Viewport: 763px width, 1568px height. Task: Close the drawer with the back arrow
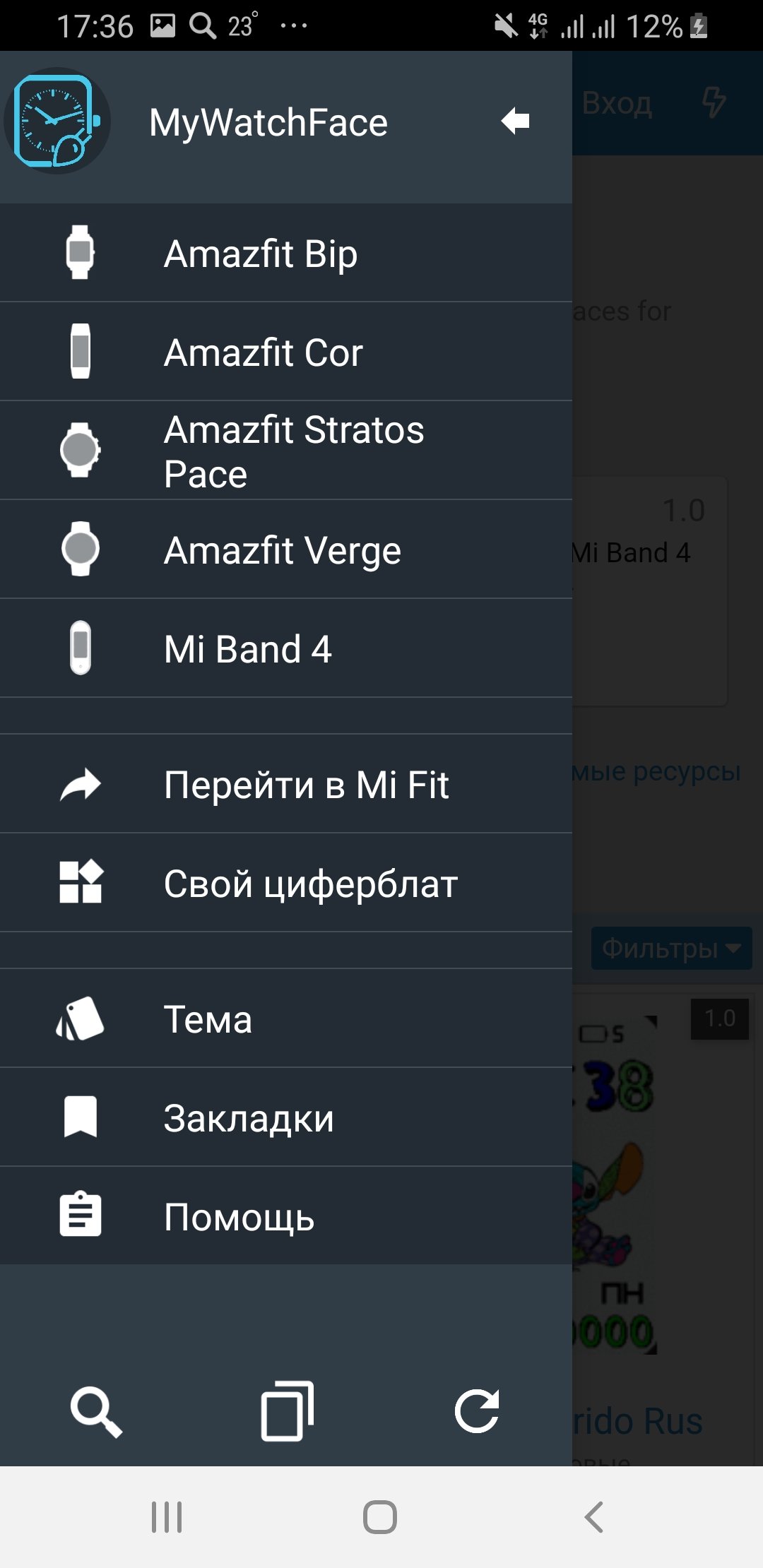[516, 121]
